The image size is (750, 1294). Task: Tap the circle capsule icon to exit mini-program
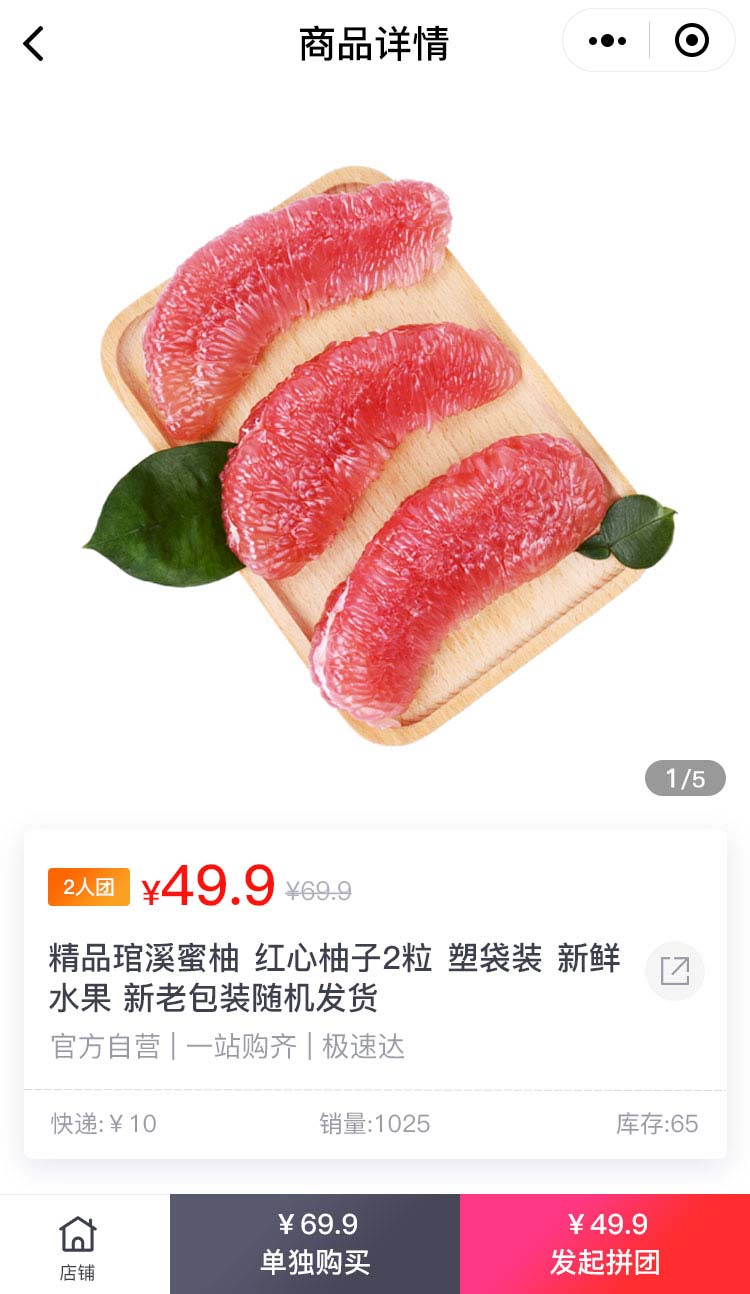click(x=690, y=40)
